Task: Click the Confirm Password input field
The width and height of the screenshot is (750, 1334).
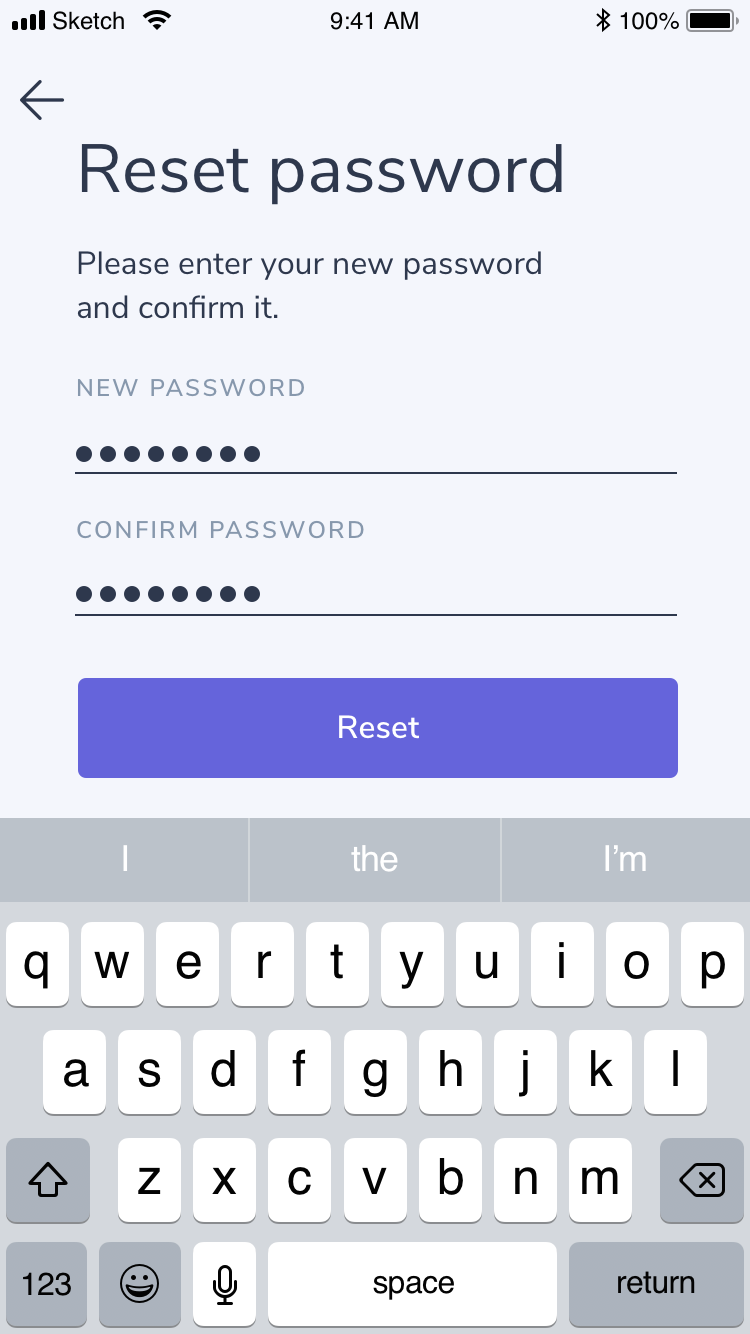Action: 375,594
